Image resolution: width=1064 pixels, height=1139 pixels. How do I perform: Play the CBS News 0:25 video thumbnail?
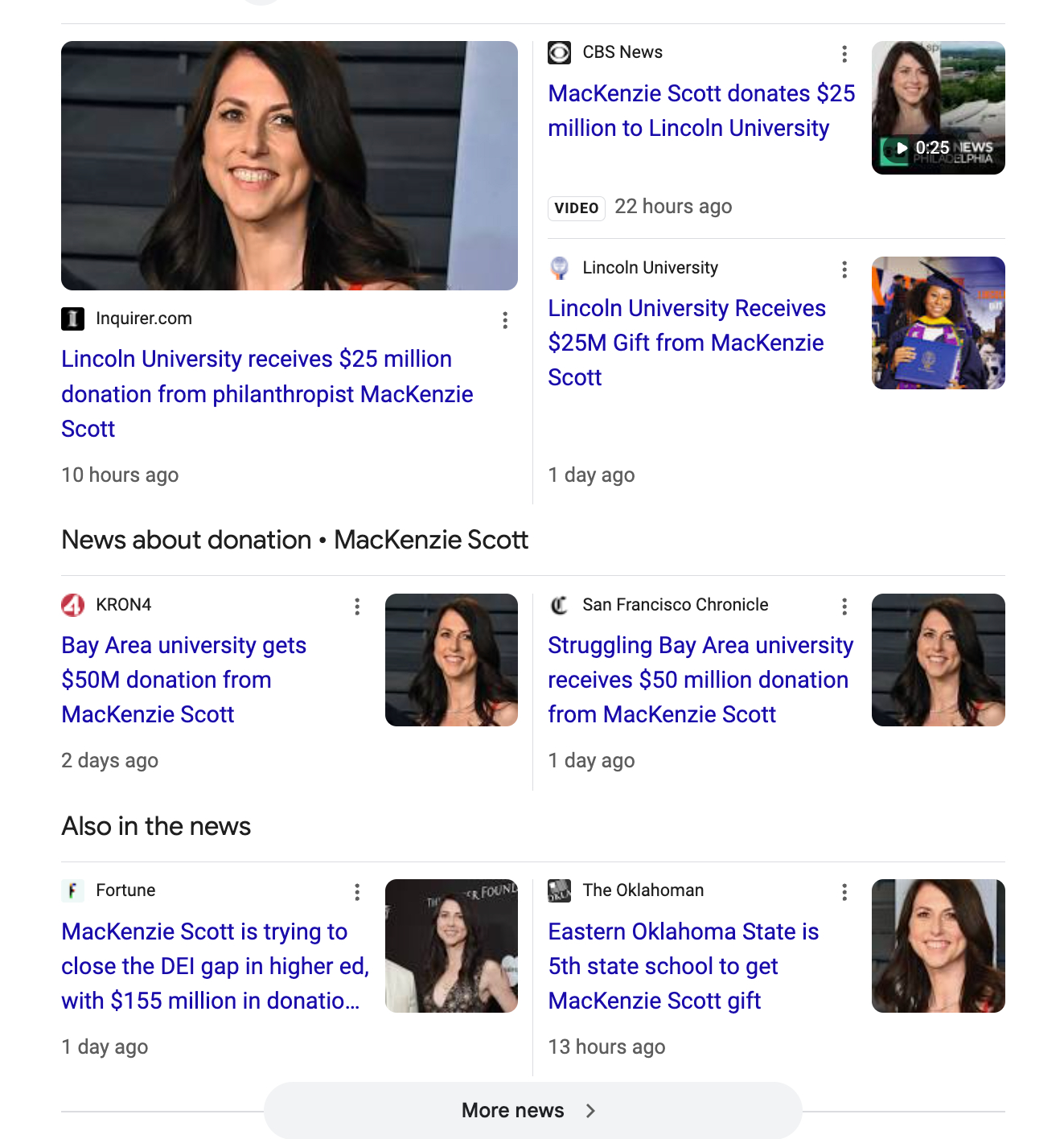coord(938,108)
